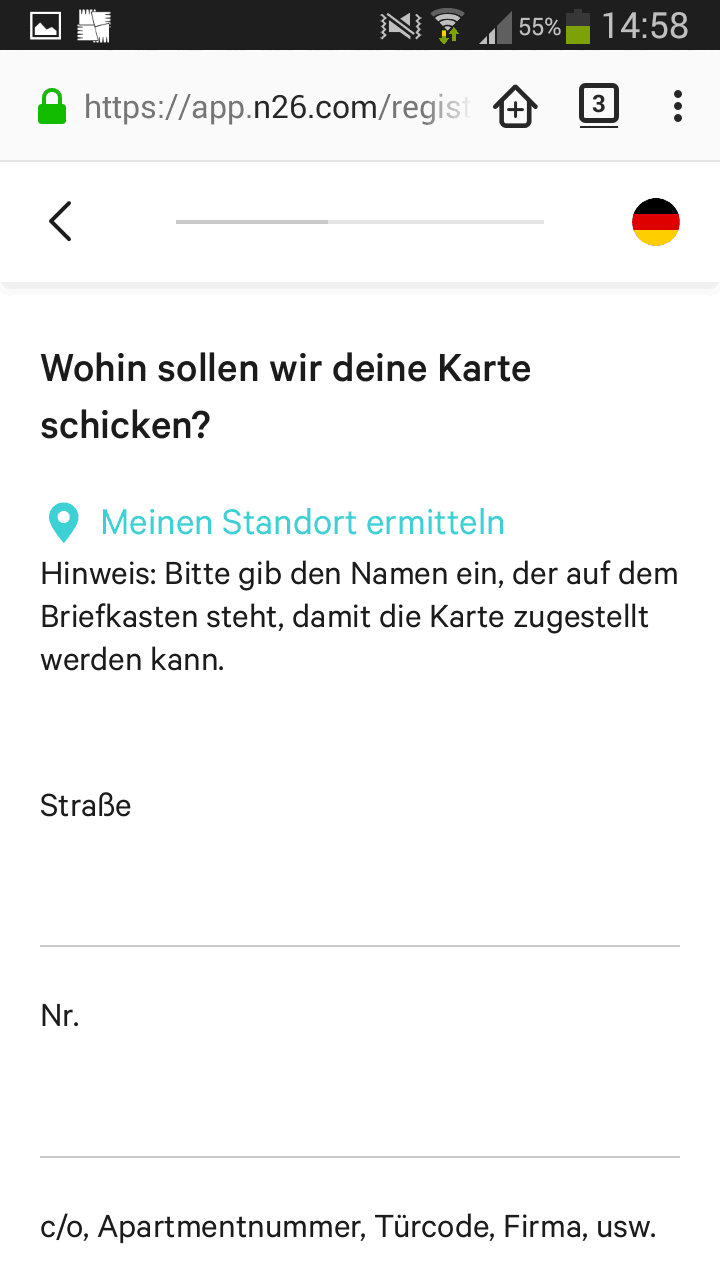Change language via the German flag
Screen dimensions: 720x1280
click(656, 221)
